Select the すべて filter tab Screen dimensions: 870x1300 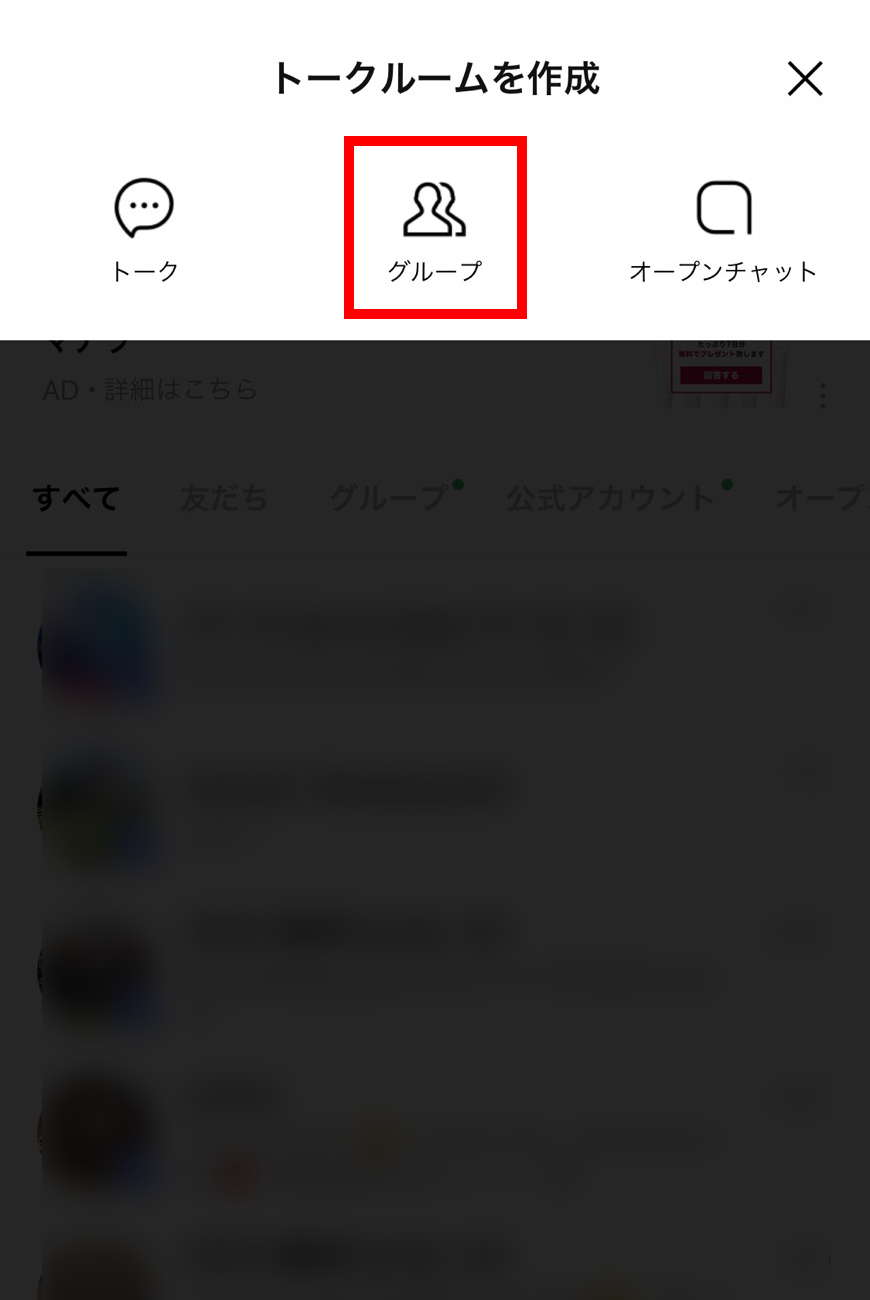[x=77, y=498]
